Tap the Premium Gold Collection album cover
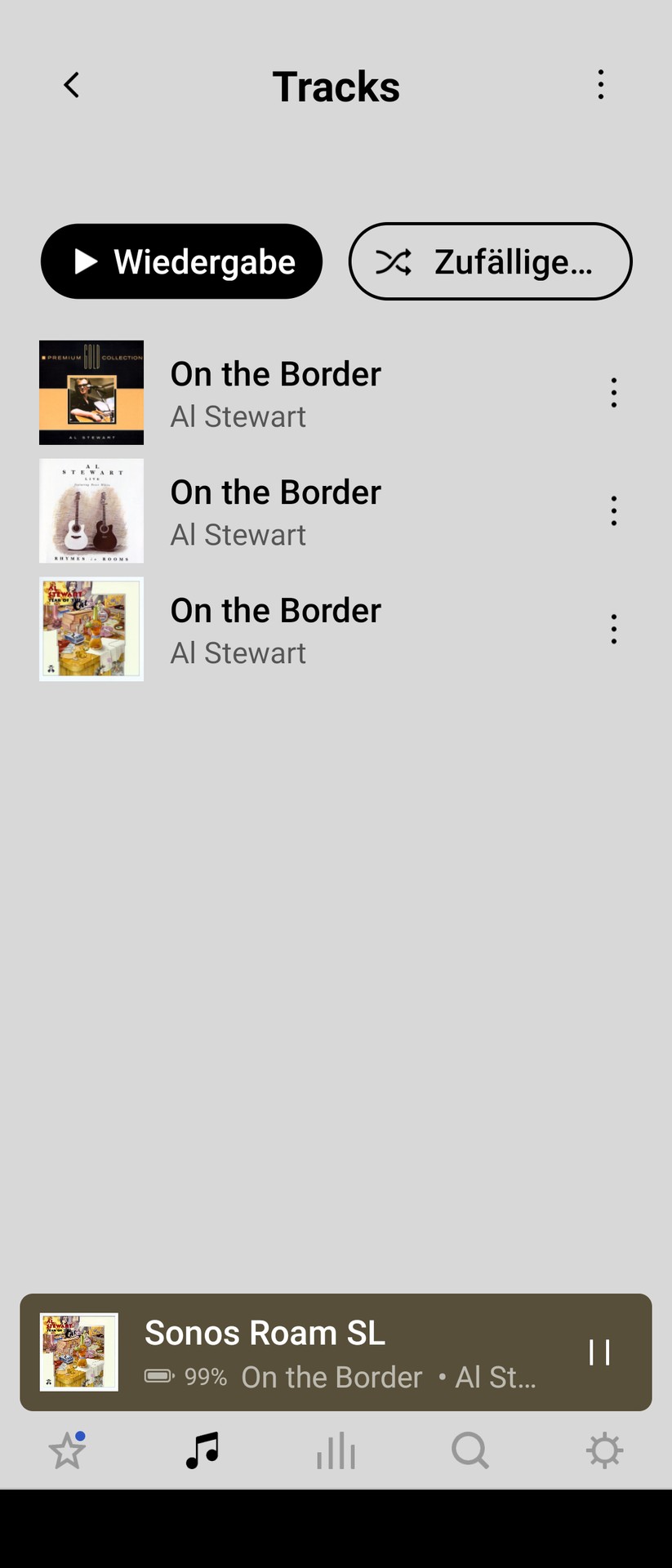Viewport: 672px width, 1568px height. pyautogui.click(x=91, y=392)
